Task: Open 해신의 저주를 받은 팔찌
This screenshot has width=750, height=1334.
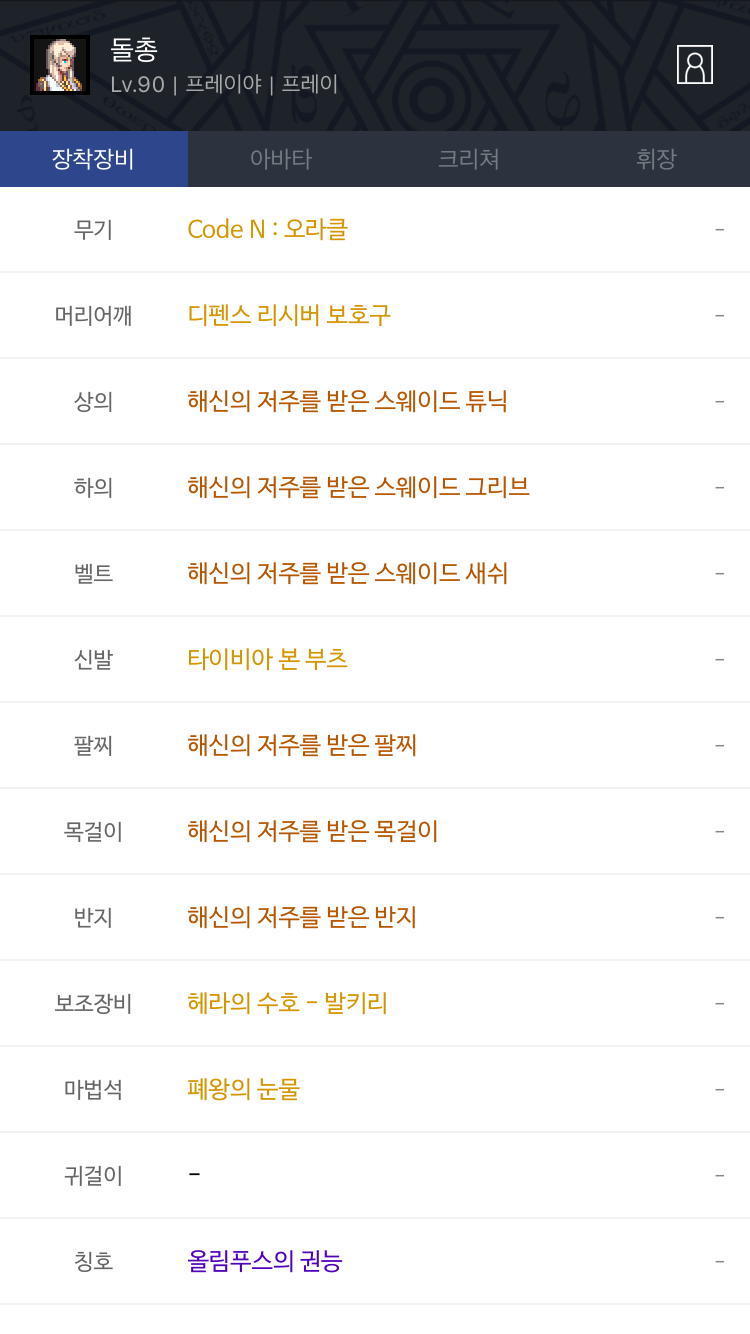Action: tap(302, 745)
